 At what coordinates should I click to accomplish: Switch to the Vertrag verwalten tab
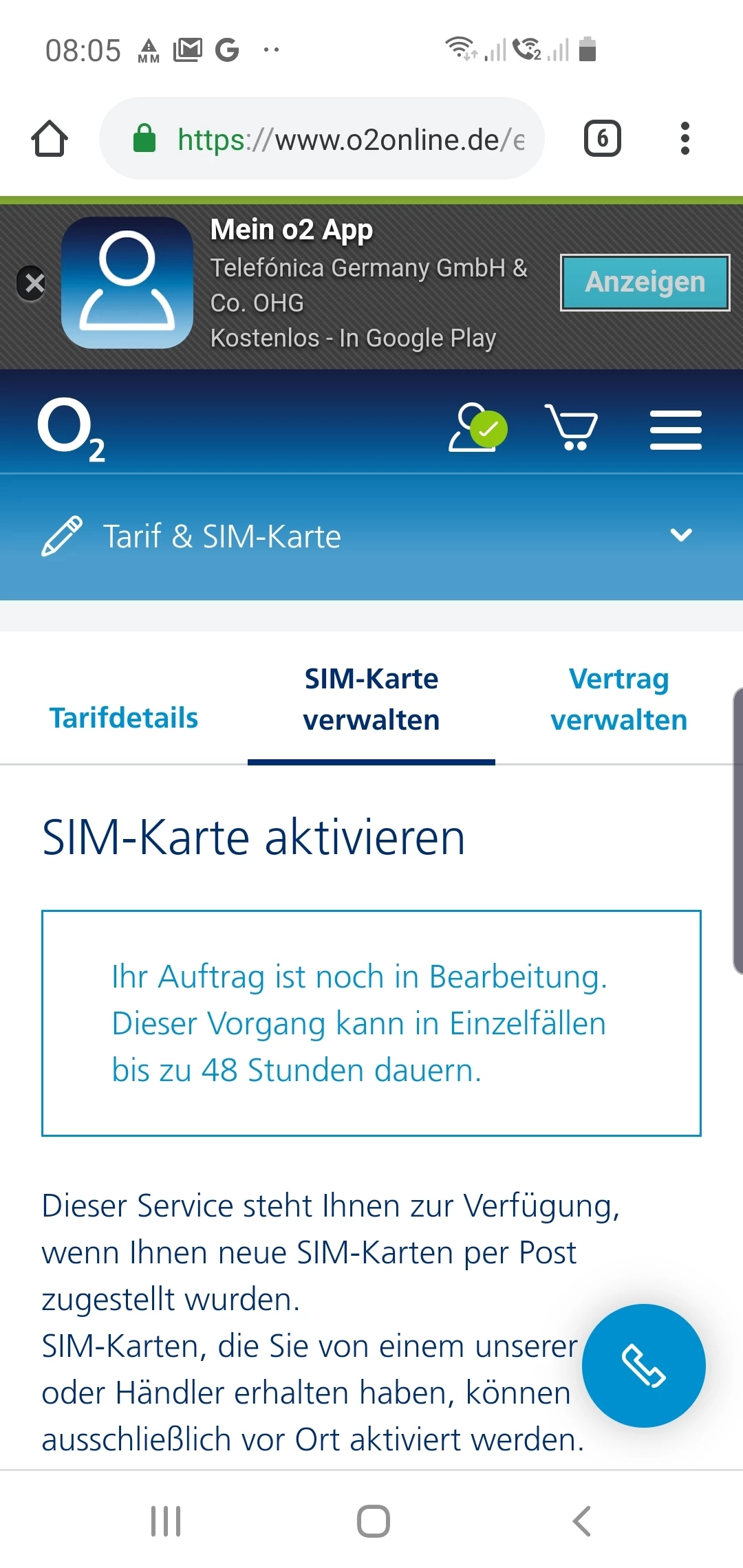618,699
